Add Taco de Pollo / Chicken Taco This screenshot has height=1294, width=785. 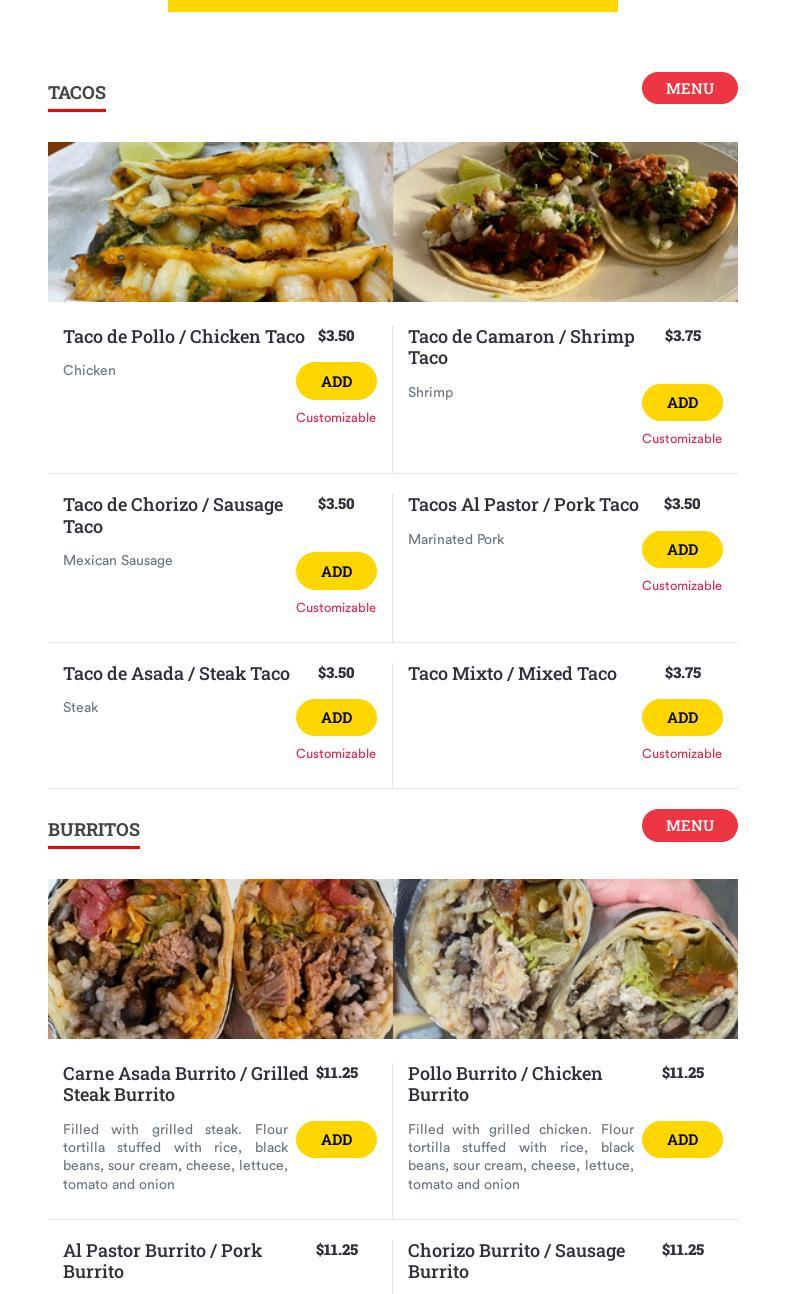pos(336,381)
